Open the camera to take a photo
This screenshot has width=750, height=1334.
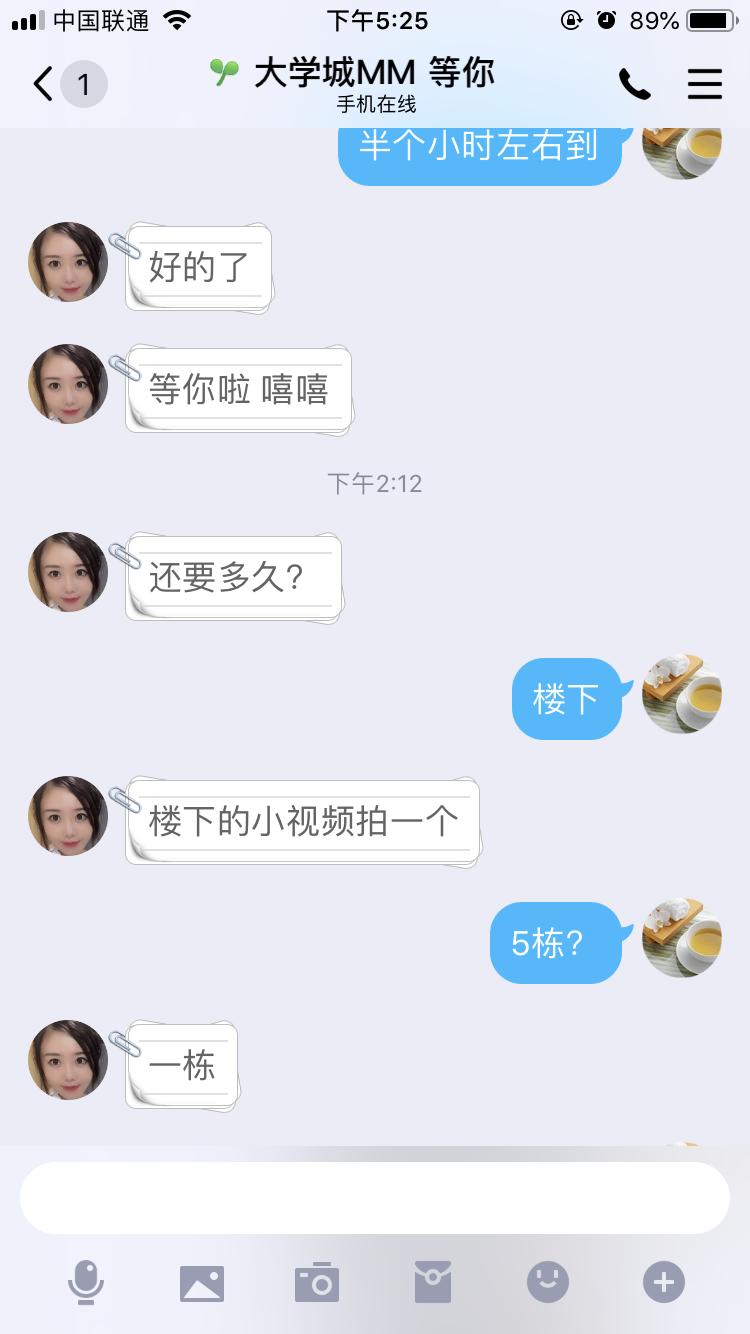[x=317, y=1285]
